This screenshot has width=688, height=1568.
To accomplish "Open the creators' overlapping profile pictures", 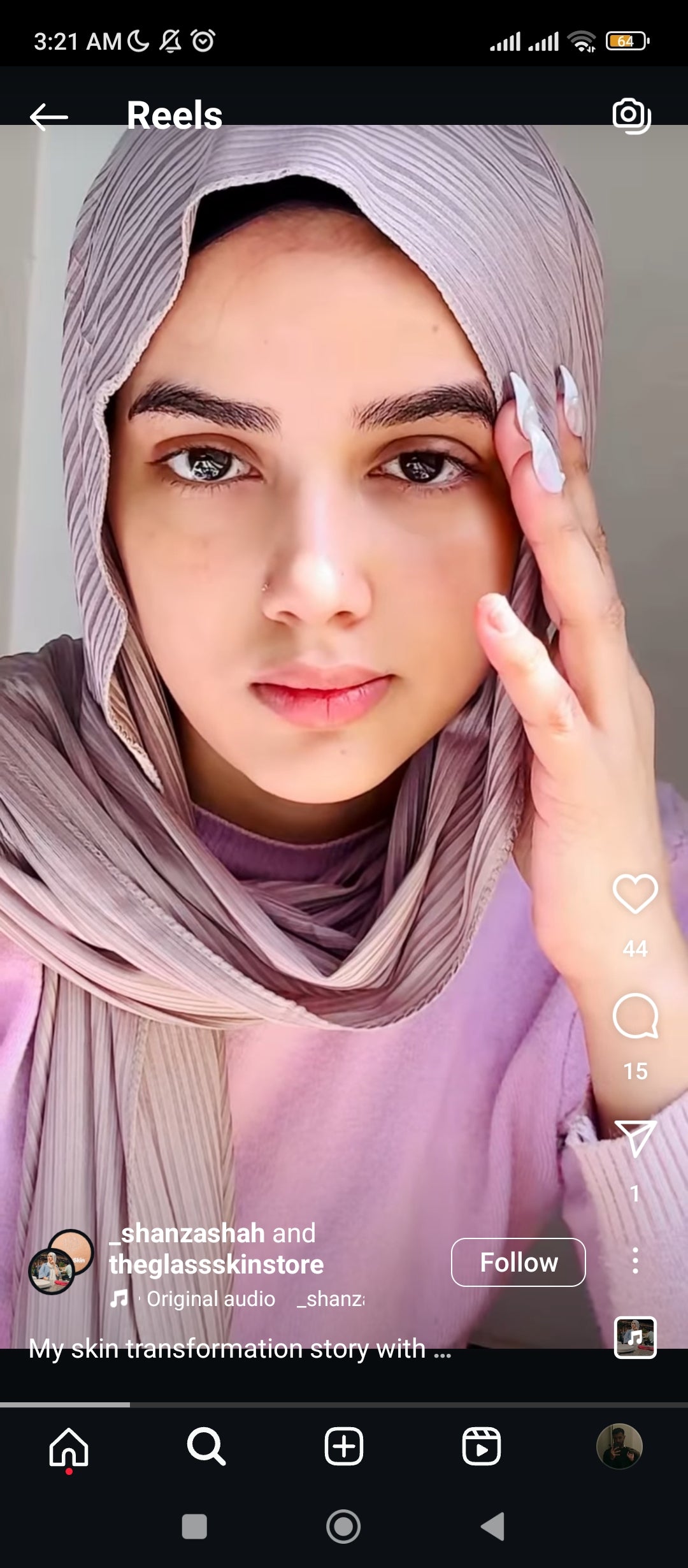I will 61,1262.
